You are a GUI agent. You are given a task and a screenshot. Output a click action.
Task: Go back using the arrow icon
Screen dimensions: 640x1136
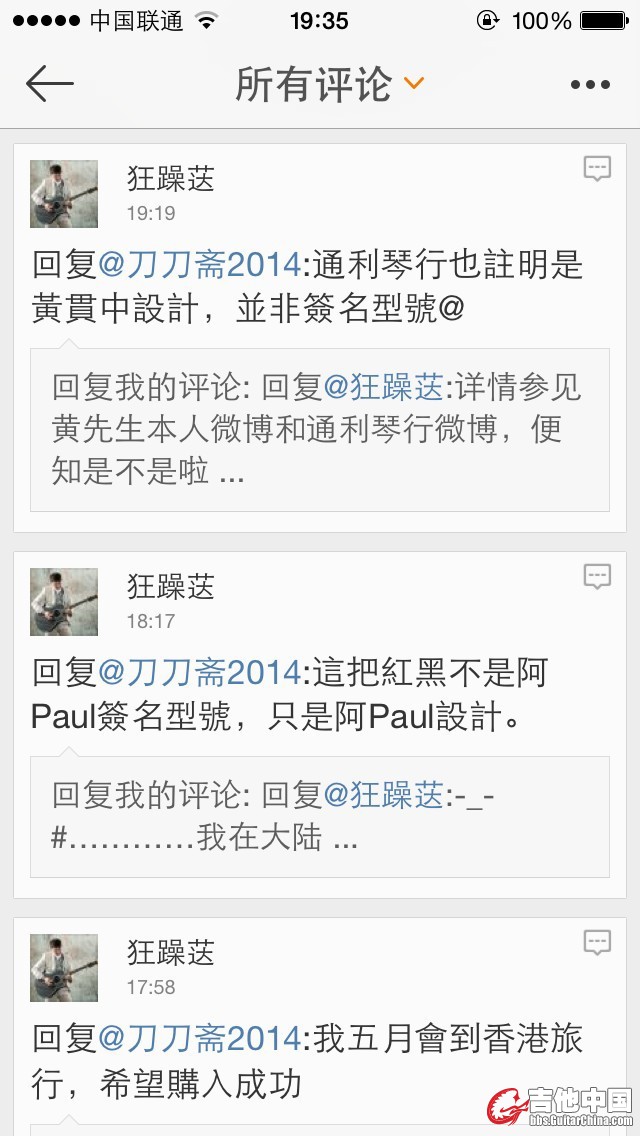50,84
